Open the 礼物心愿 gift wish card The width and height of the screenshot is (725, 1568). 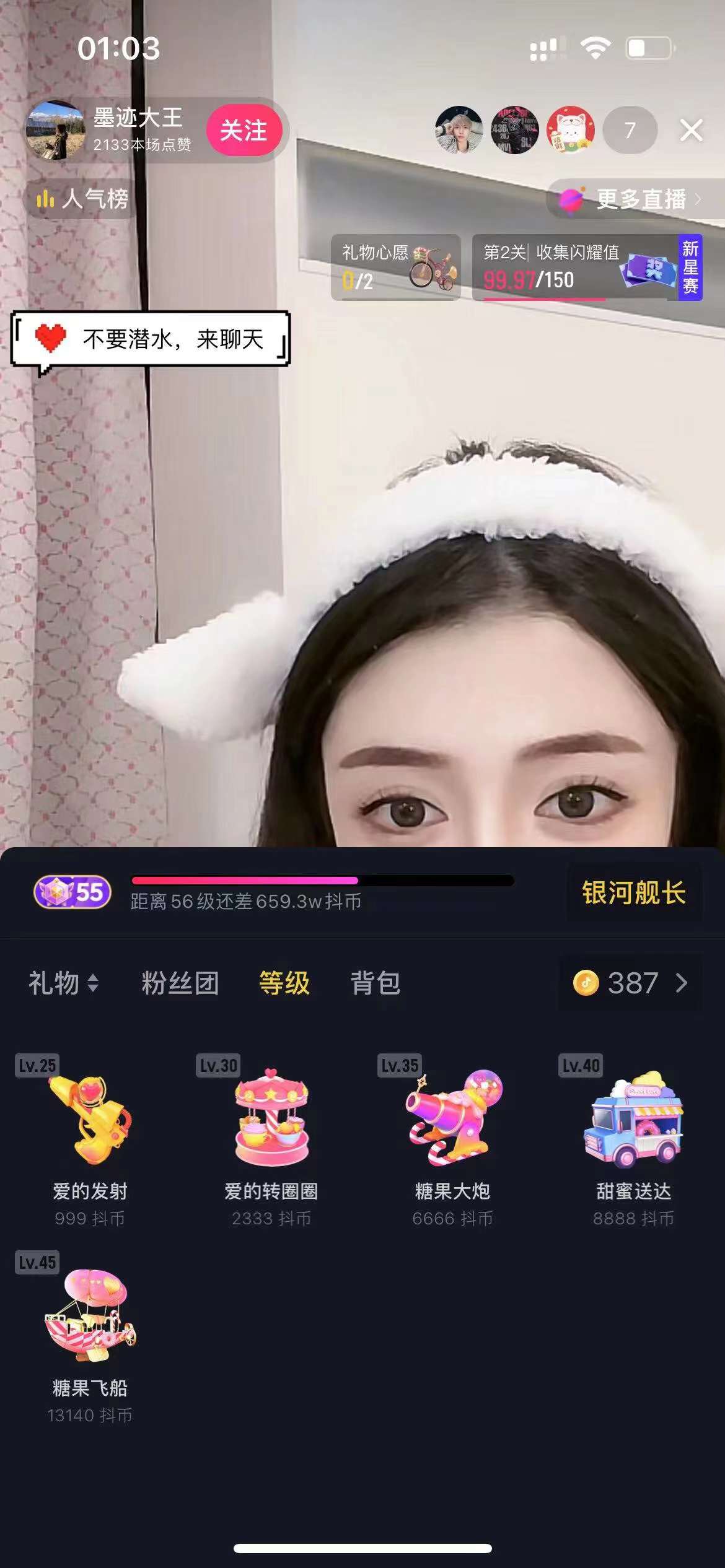(395, 268)
